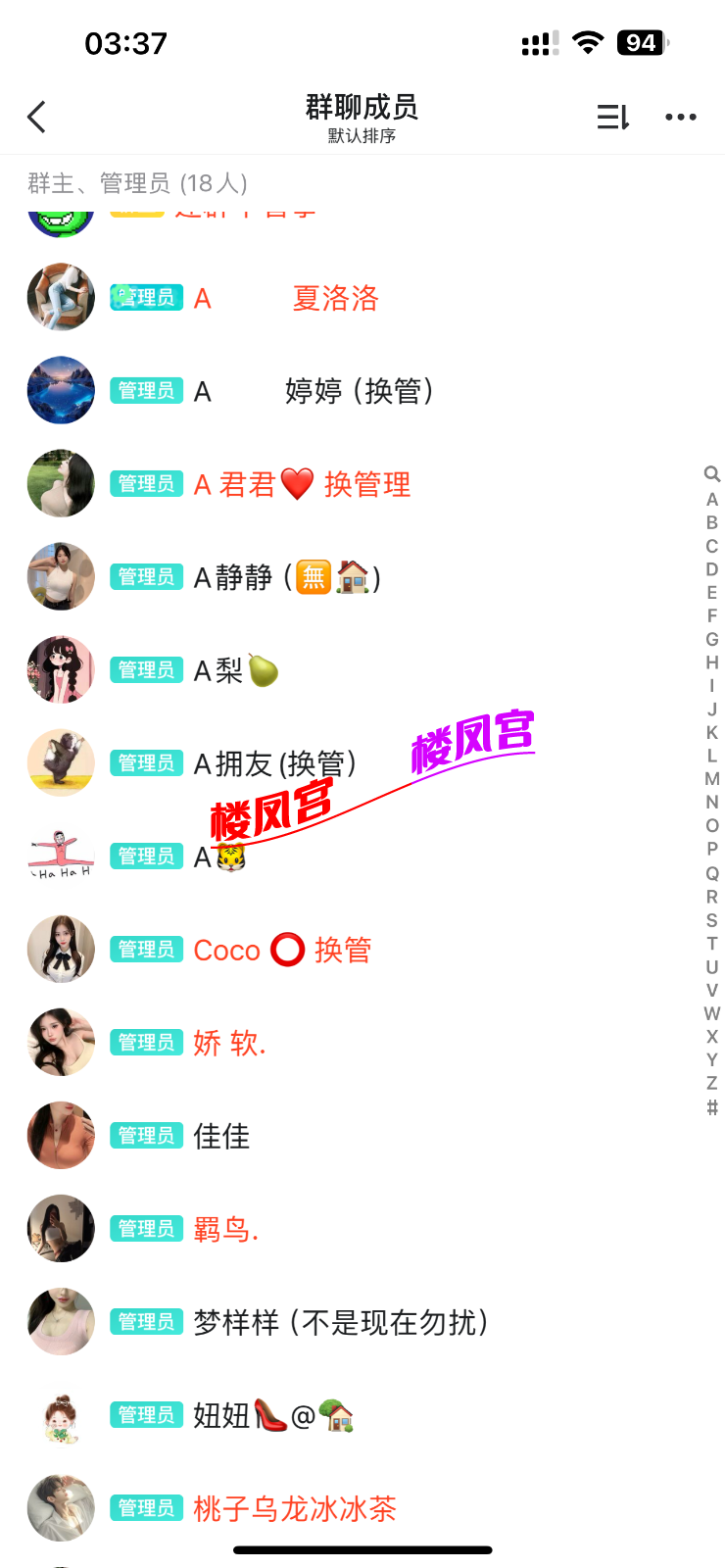The width and height of the screenshot is (725, 1568).
Task: Tap the search icon in index bar
Action: 712,474
